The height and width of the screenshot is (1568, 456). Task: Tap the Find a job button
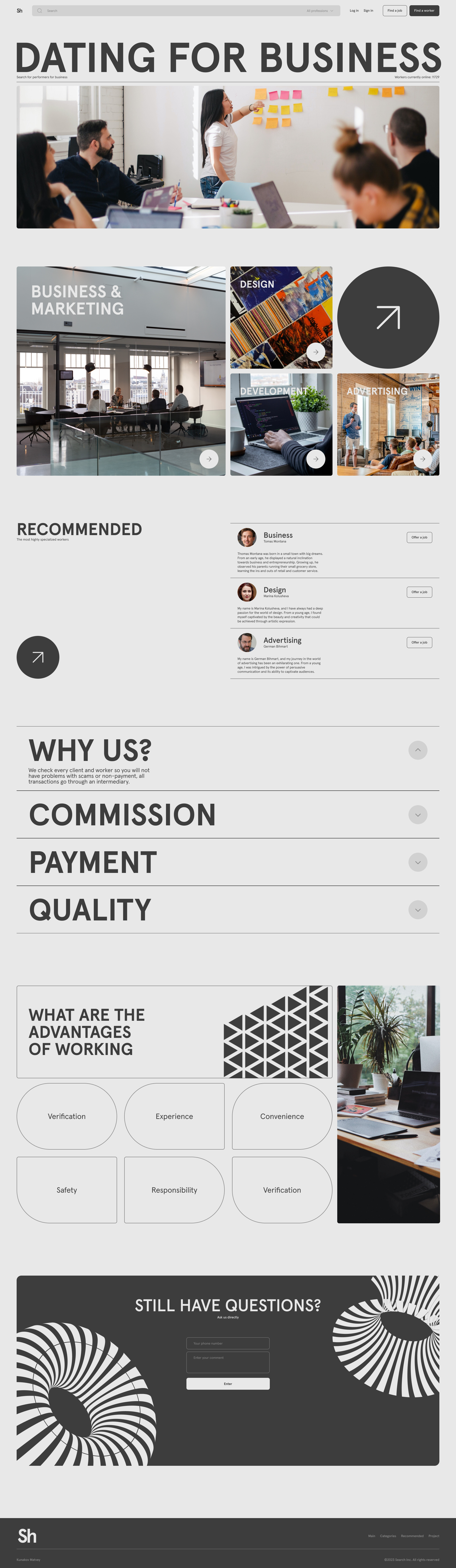[x=394, y=11]
